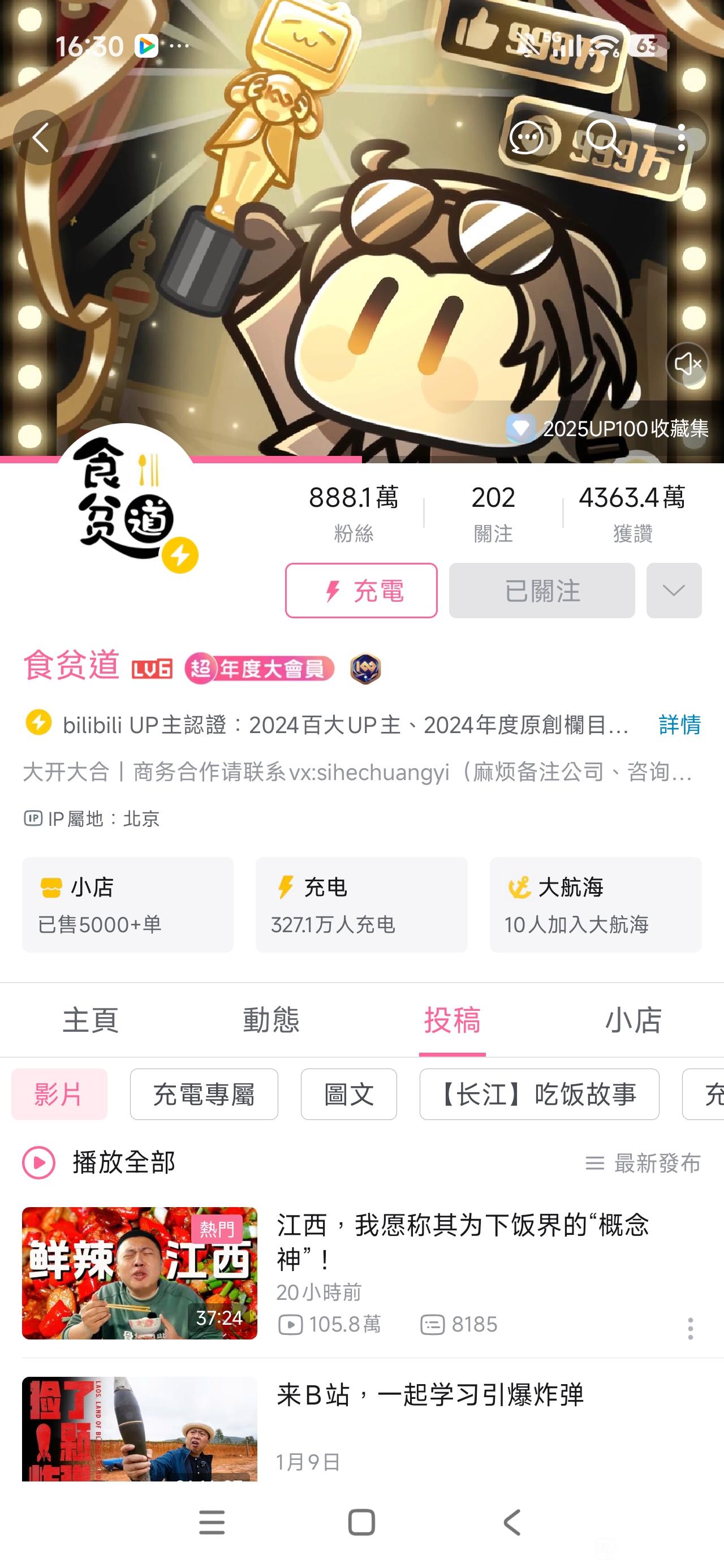The image size is (724, 1568).
Task: Unmute the header animation sound
Action: [x=687, y=363]
